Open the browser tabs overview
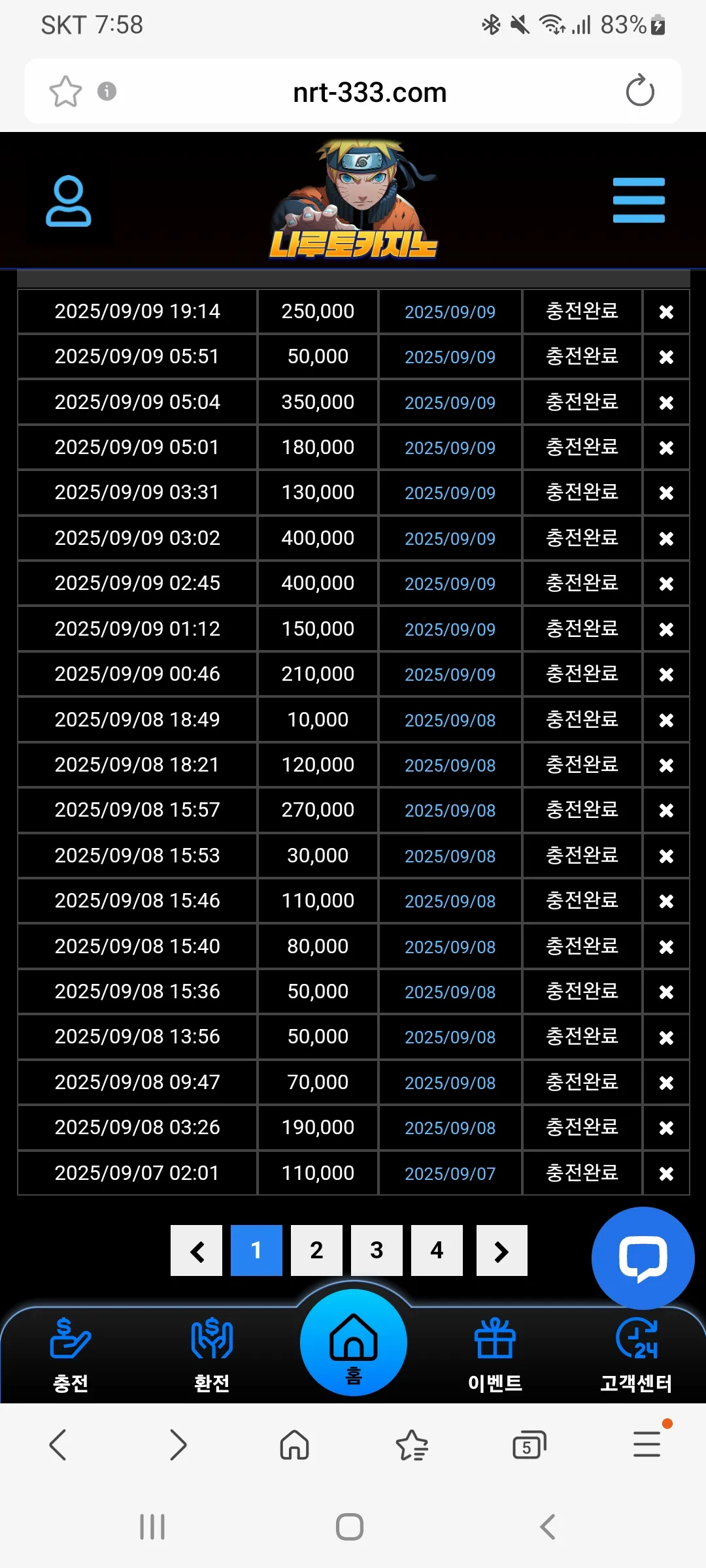The width and height of the screenshot is (706, 1568). (x=529, y=1445)
